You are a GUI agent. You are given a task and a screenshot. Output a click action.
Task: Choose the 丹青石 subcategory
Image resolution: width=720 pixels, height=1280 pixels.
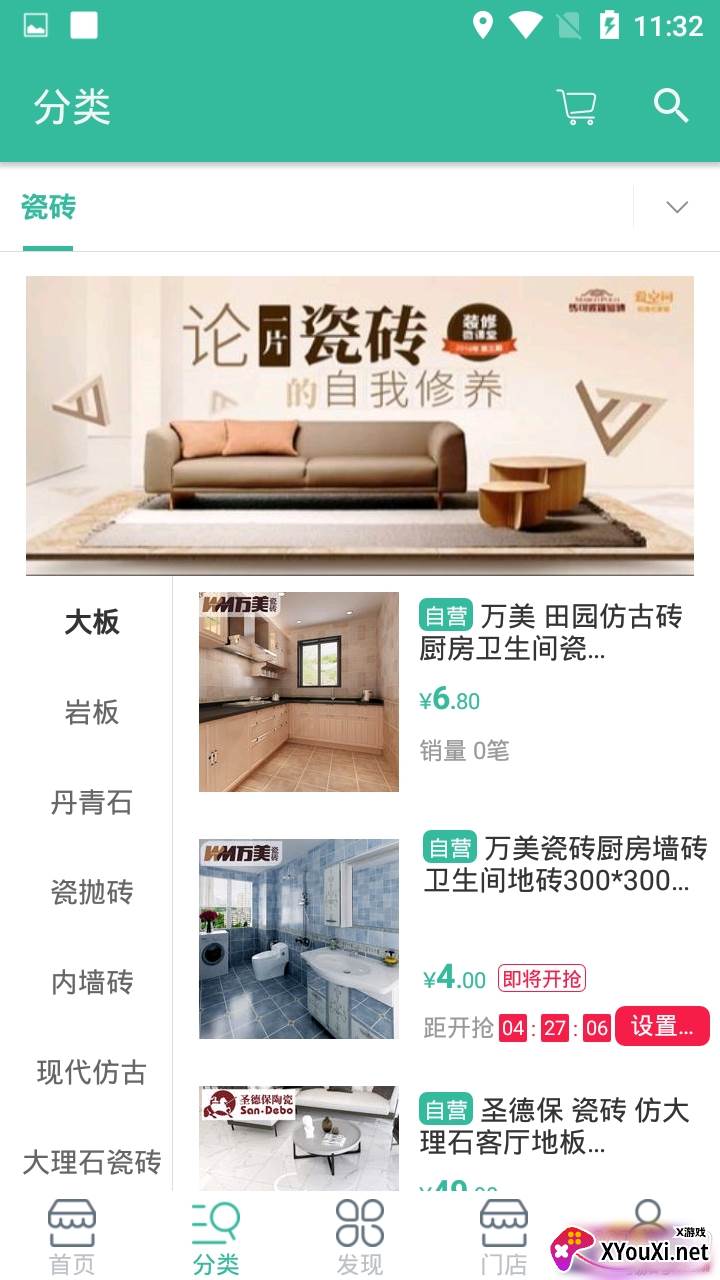click(92, 802)
